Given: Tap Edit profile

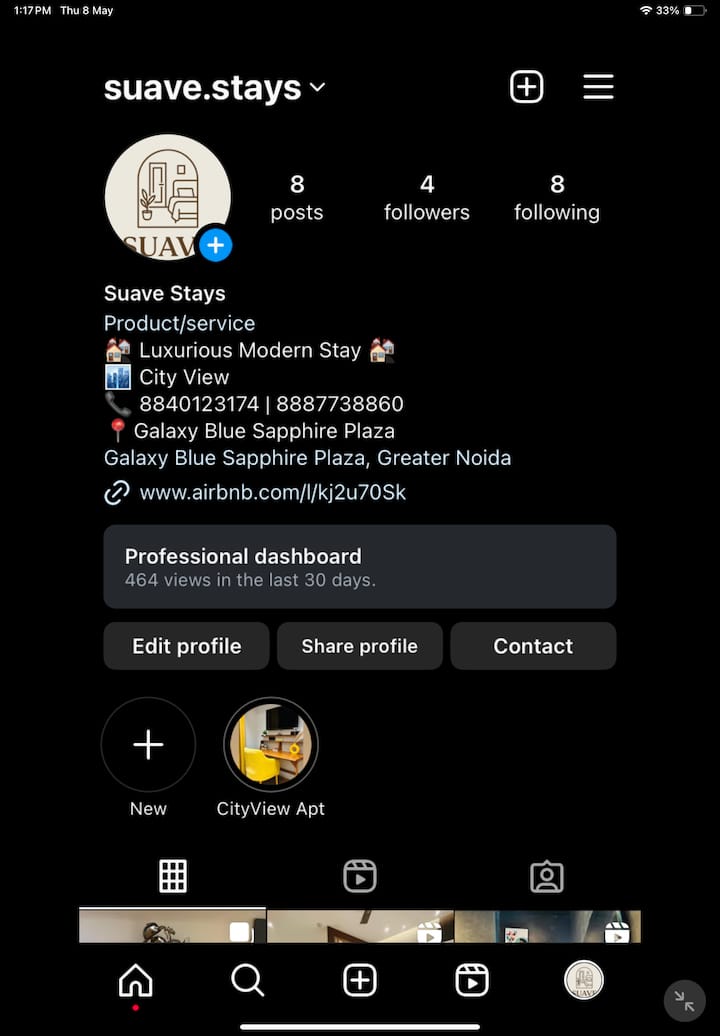Looking at the screenshot, I should [187, 646].
